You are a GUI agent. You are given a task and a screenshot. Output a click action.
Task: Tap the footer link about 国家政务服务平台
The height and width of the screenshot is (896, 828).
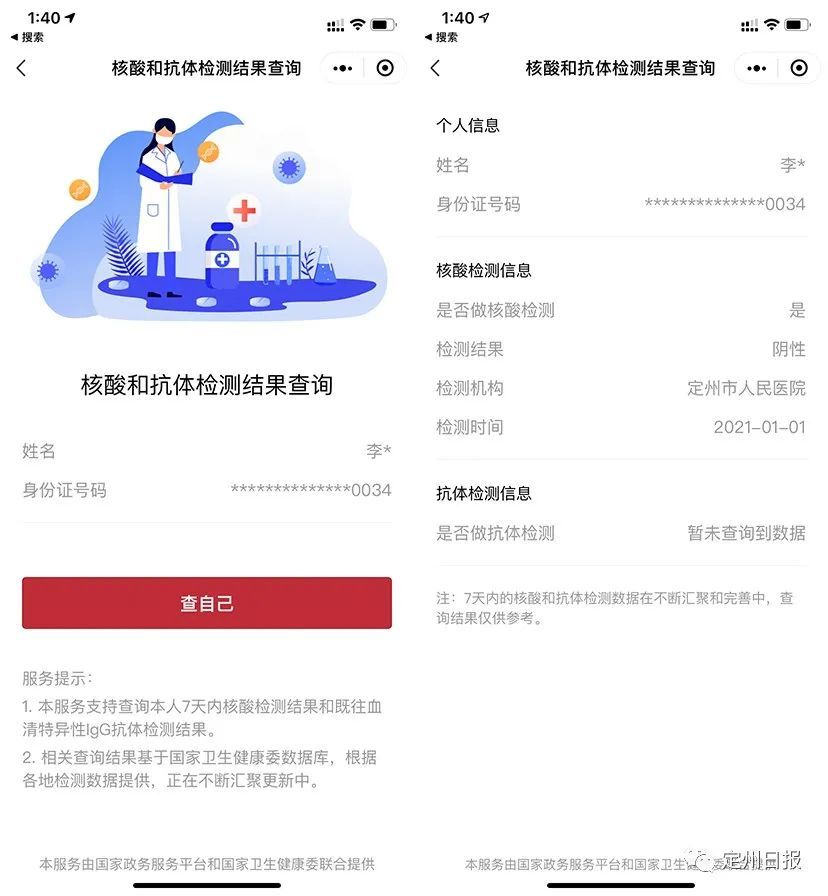206,861
